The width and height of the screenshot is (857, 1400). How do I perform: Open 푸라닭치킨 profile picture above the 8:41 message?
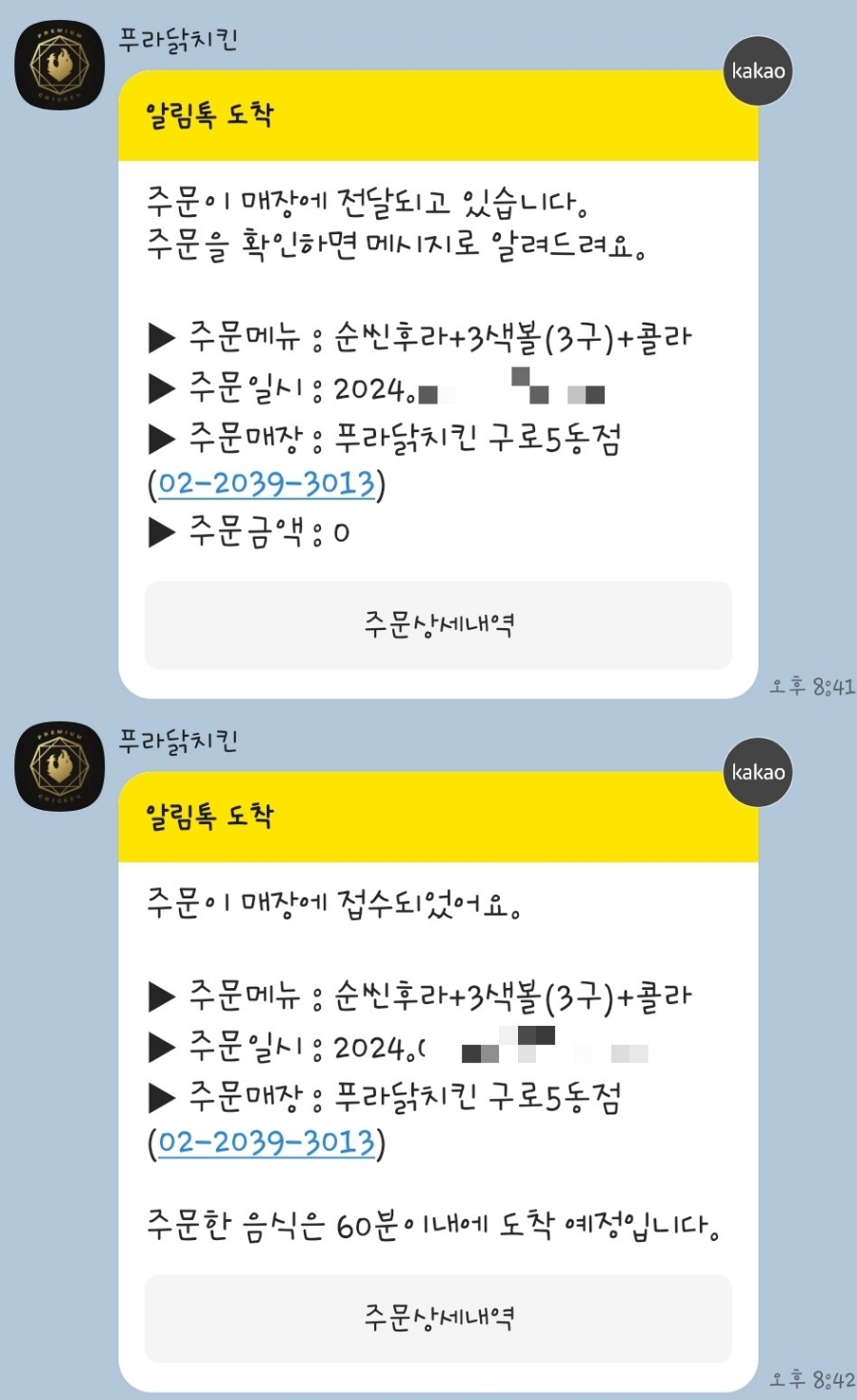coord(59,65)
